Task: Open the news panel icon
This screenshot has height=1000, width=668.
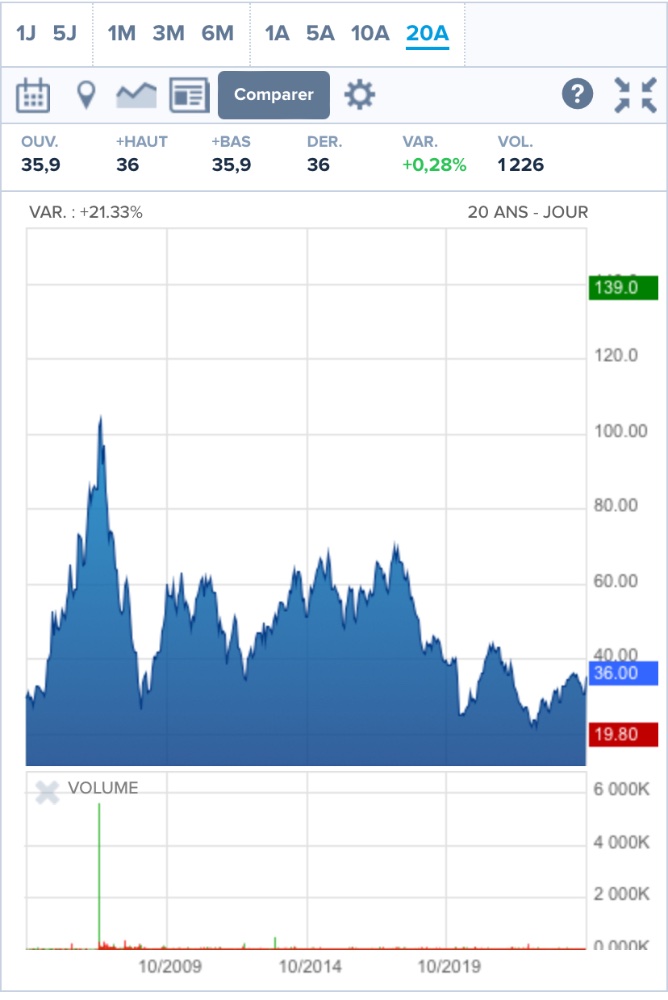Action: 187,95
